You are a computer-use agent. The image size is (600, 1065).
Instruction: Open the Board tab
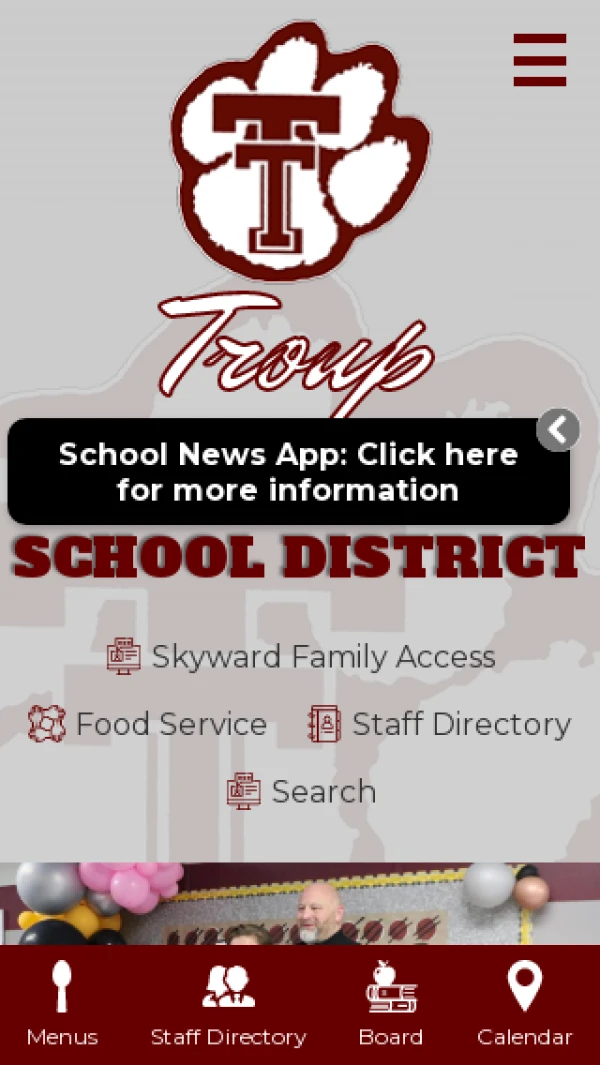point(390,1004)
